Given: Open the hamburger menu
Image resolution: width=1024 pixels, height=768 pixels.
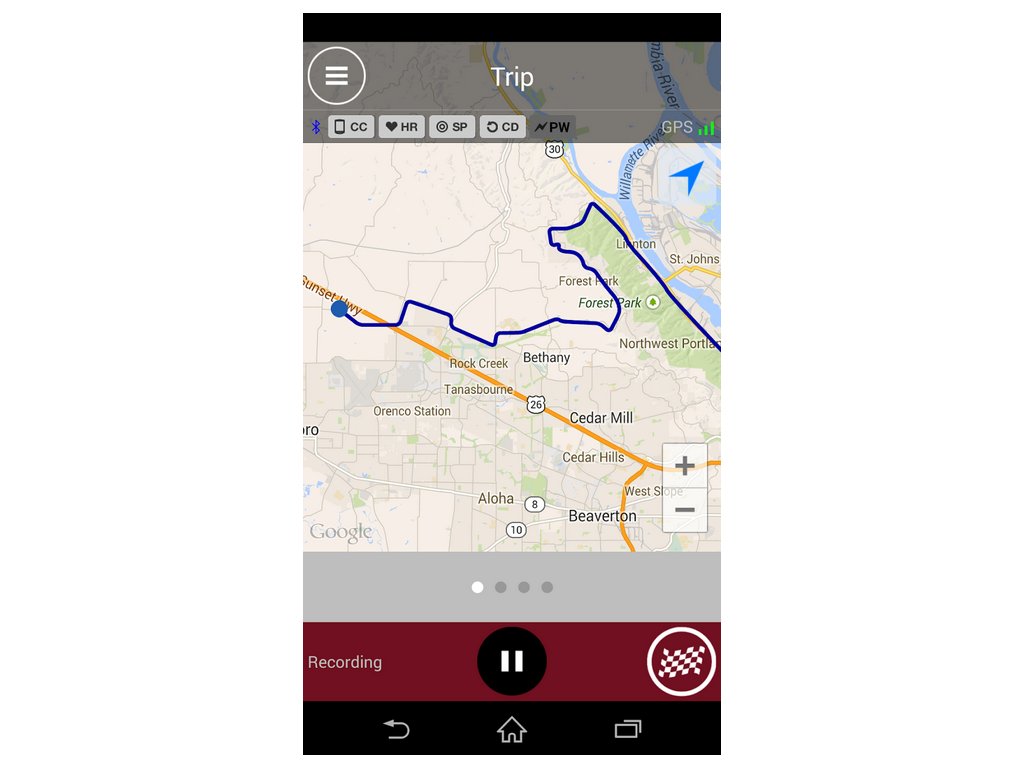Looking at the screenshot, I should tap(337, 76).
